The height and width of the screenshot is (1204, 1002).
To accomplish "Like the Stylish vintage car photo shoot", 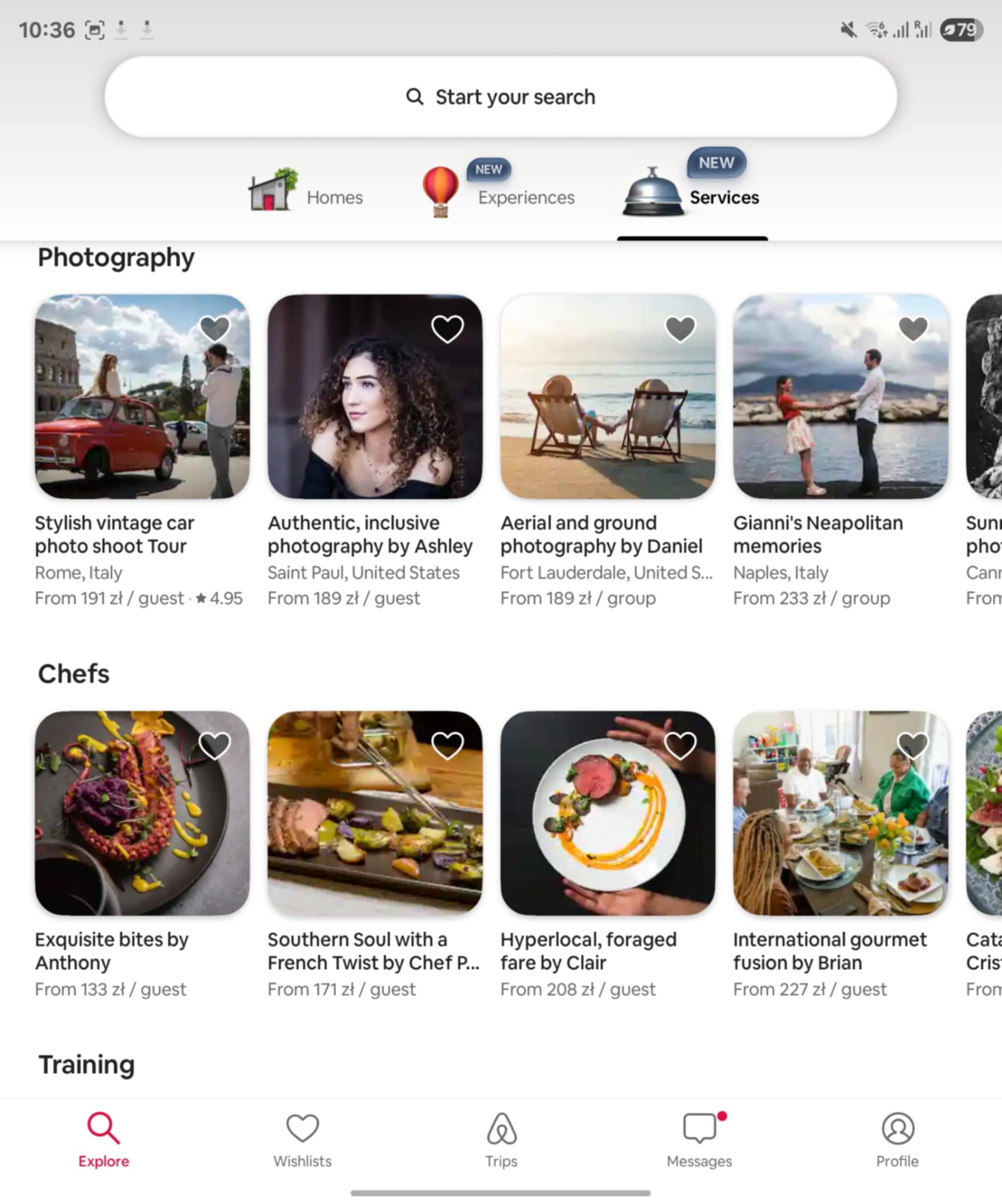I will 215,329.
